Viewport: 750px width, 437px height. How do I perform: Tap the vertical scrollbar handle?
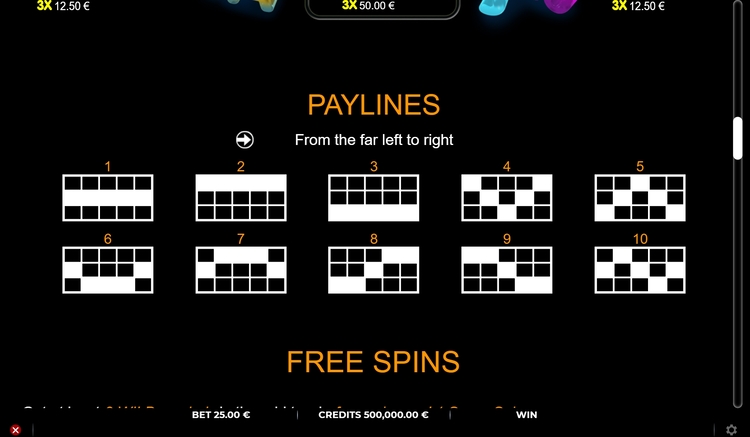coord(738,138)
